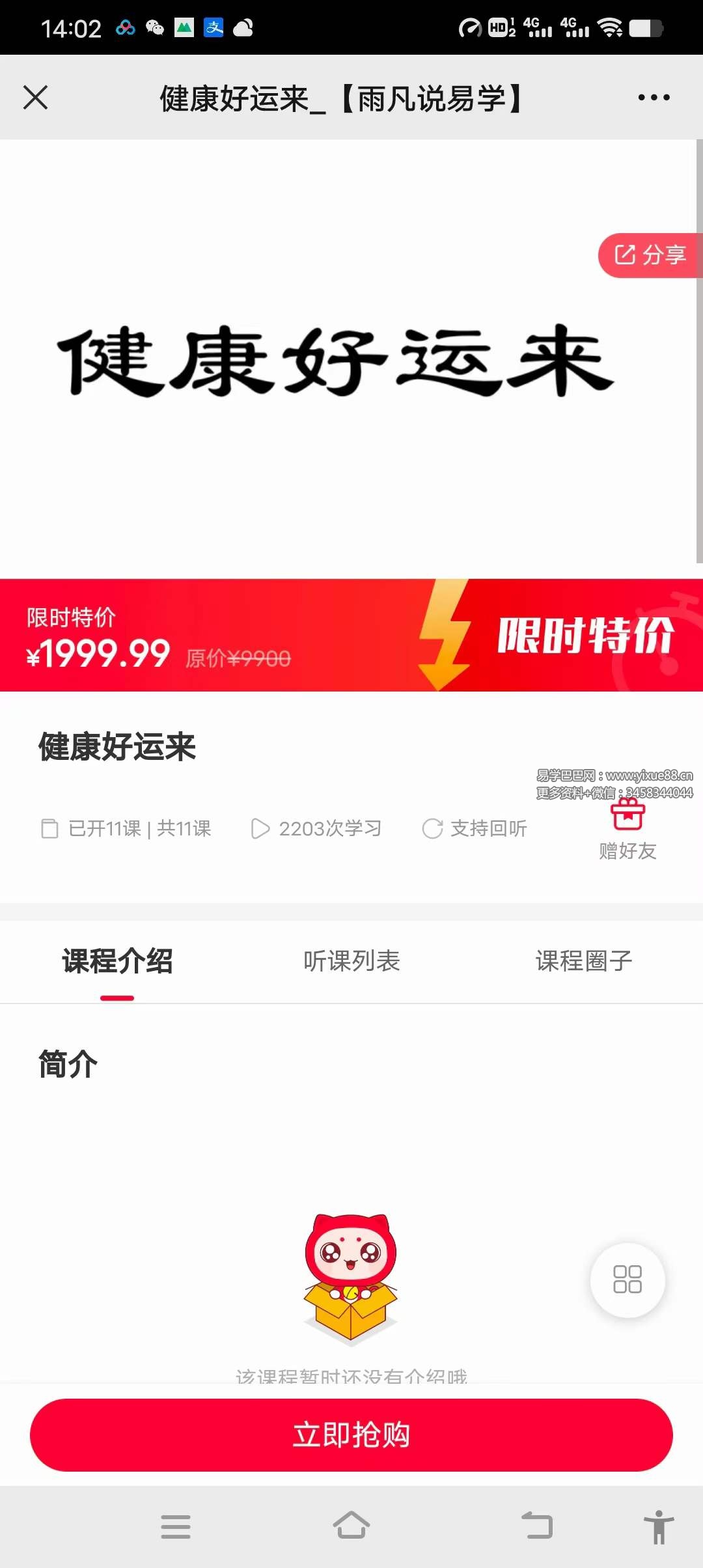Tap the home icon in the bottom navigation
The image size is (703, 1568).
[351, 1526]
